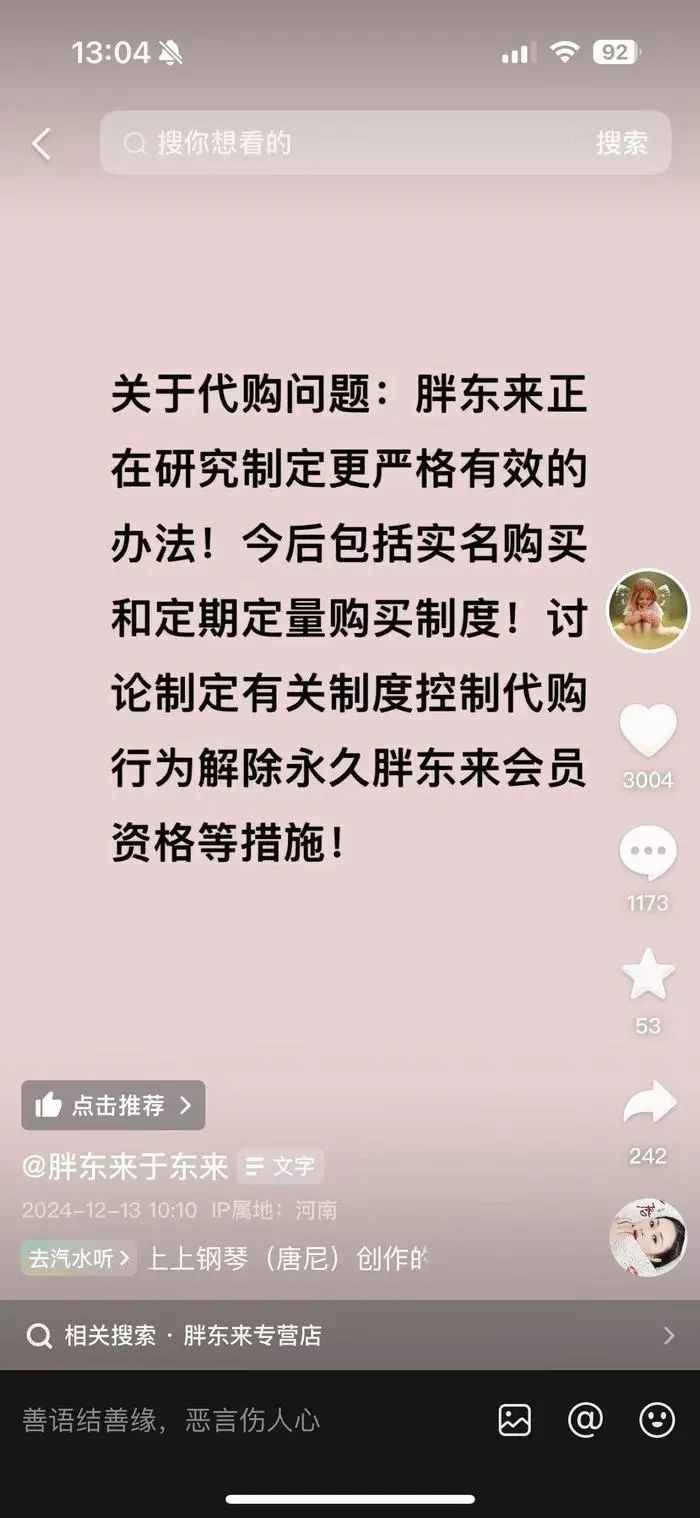Tap the 搜索 button

click(x=621, y=143)
